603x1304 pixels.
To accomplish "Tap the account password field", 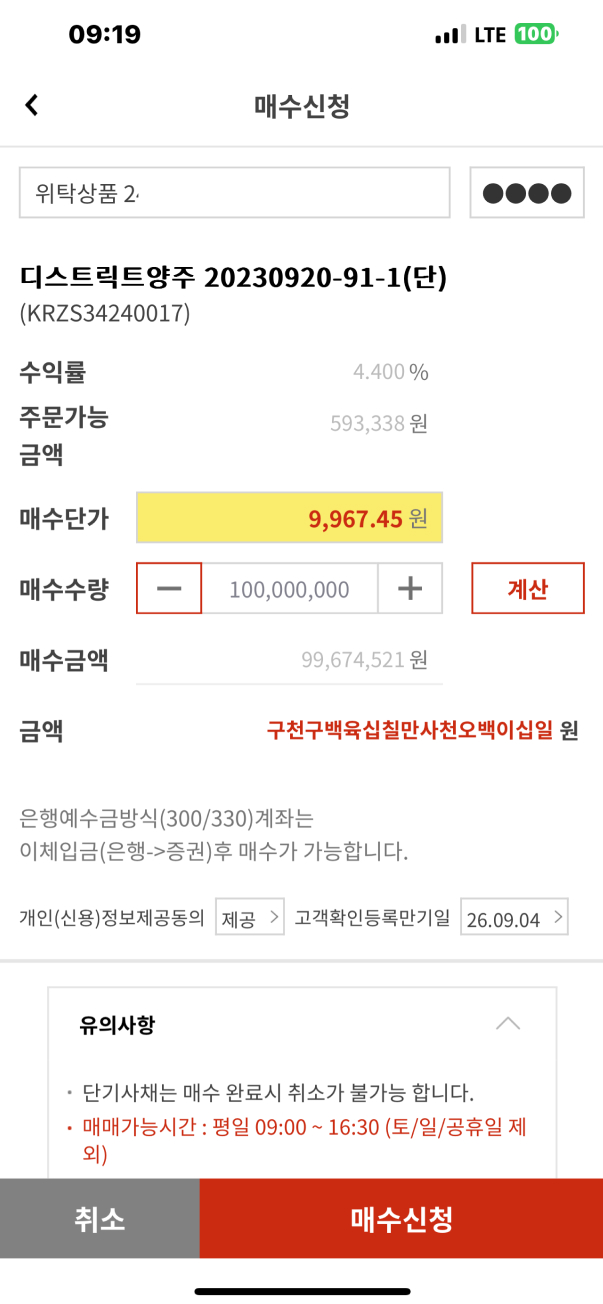I will point(527,193).
